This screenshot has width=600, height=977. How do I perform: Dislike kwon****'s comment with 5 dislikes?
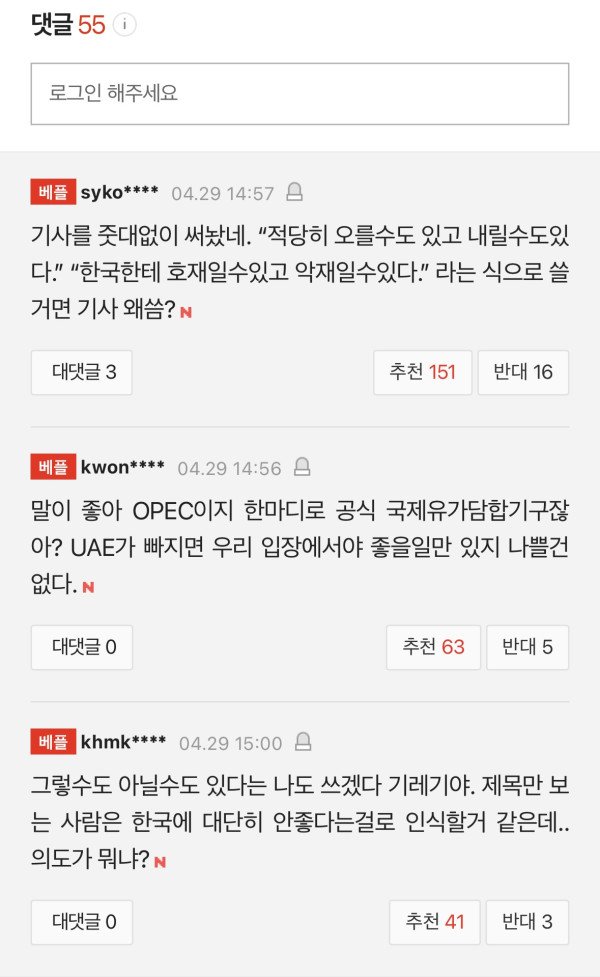(x=527, y=647)
